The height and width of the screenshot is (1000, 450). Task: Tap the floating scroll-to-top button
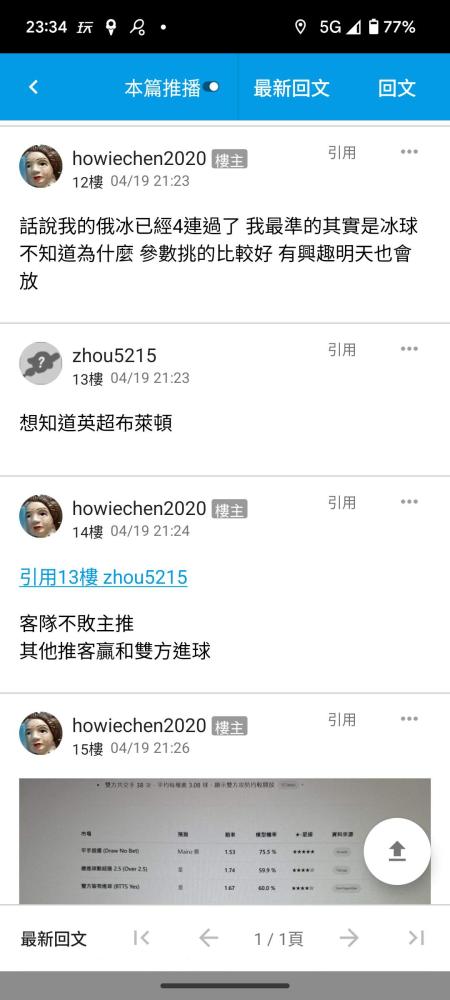[x=397, y=851]
